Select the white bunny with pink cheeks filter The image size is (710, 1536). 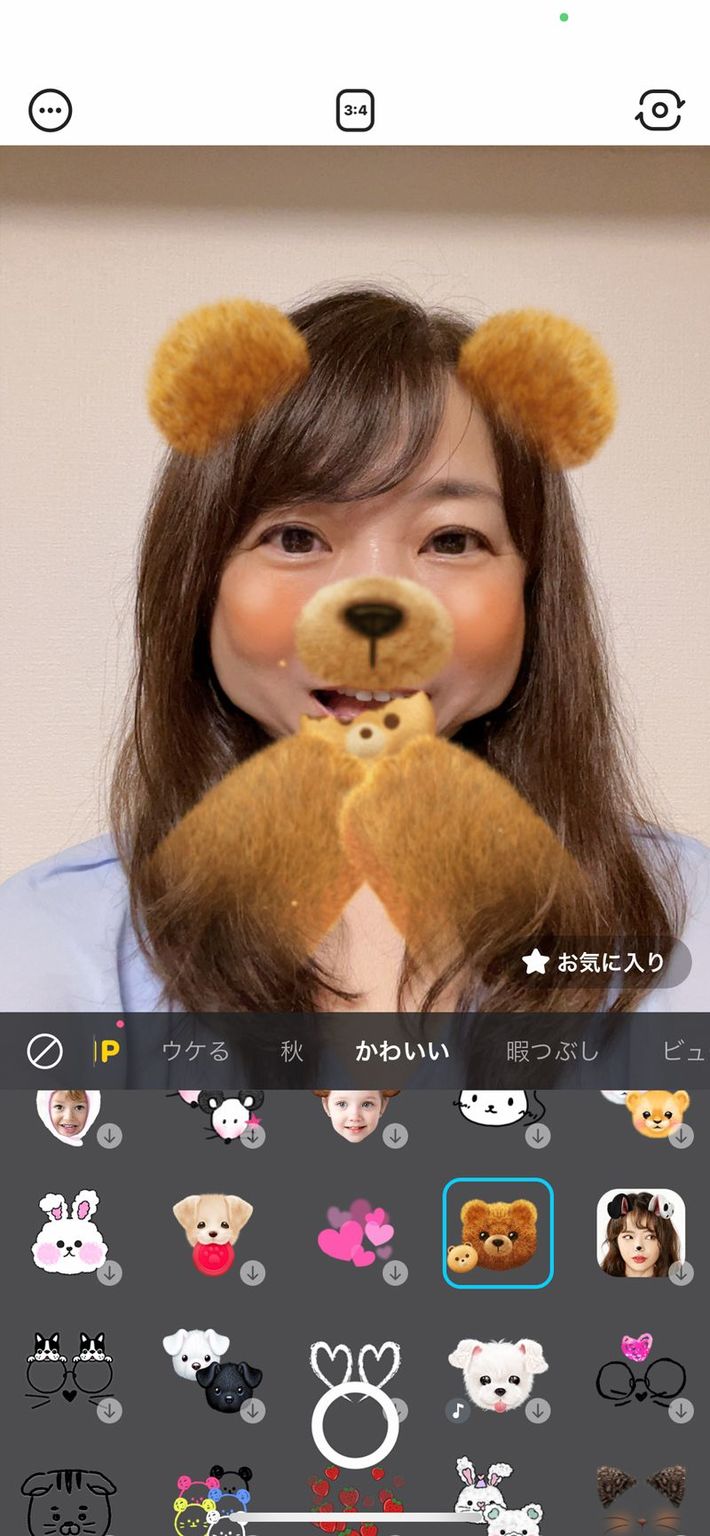[70, 1233]
